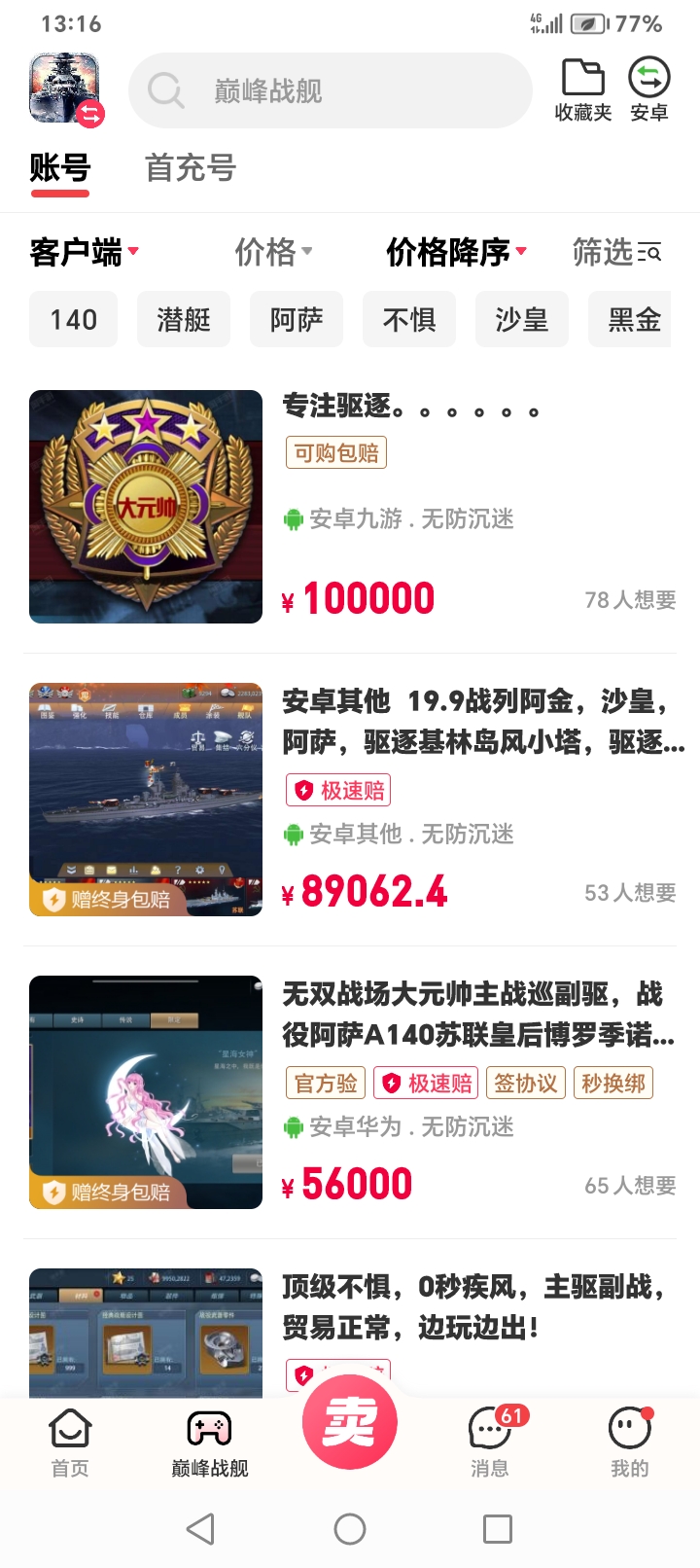This screenshot has width=700, height=1568.
Task: Open 收藏夹 favorites folder
Action: [x=582, y=89]
